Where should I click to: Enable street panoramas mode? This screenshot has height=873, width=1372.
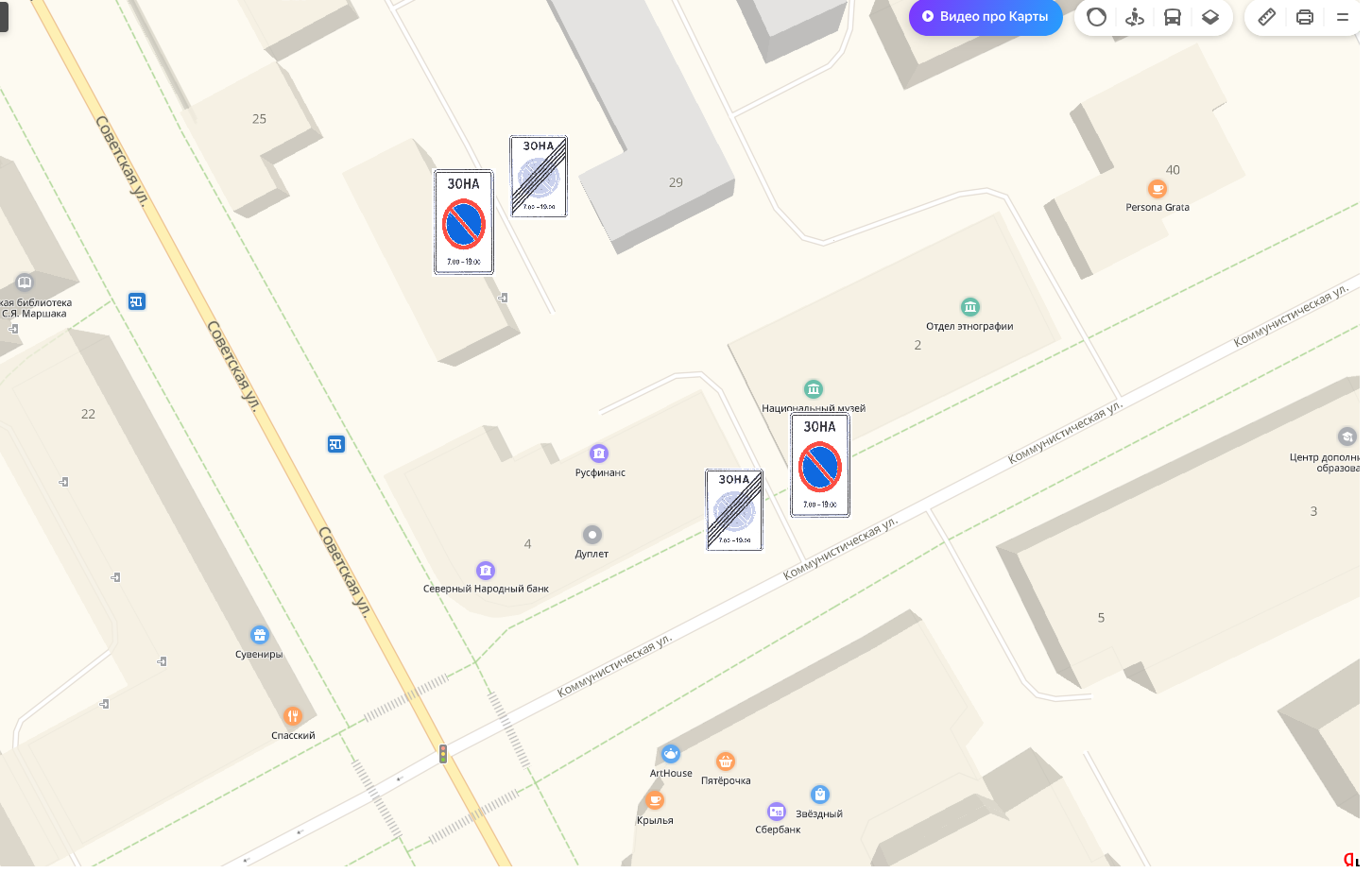click(1135, 17)
